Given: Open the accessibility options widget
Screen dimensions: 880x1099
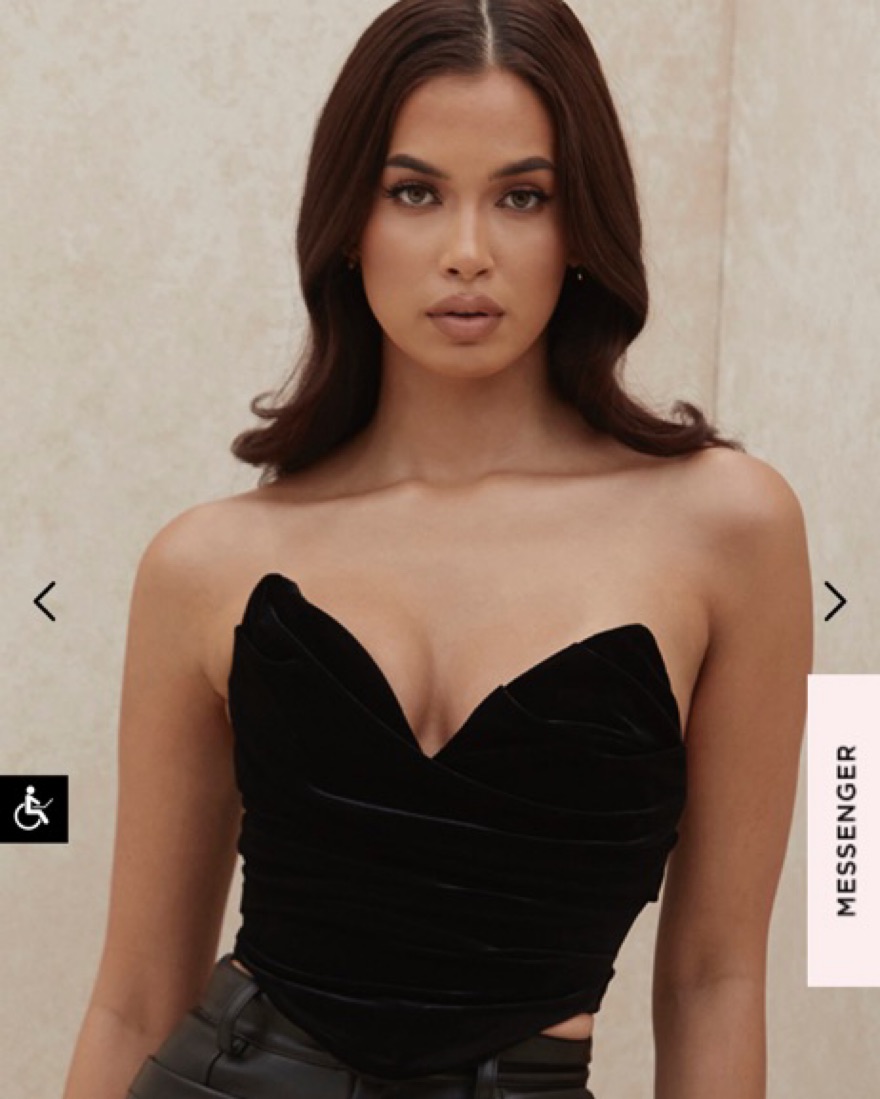Looking at the screenshot, I should click(33, 808).
